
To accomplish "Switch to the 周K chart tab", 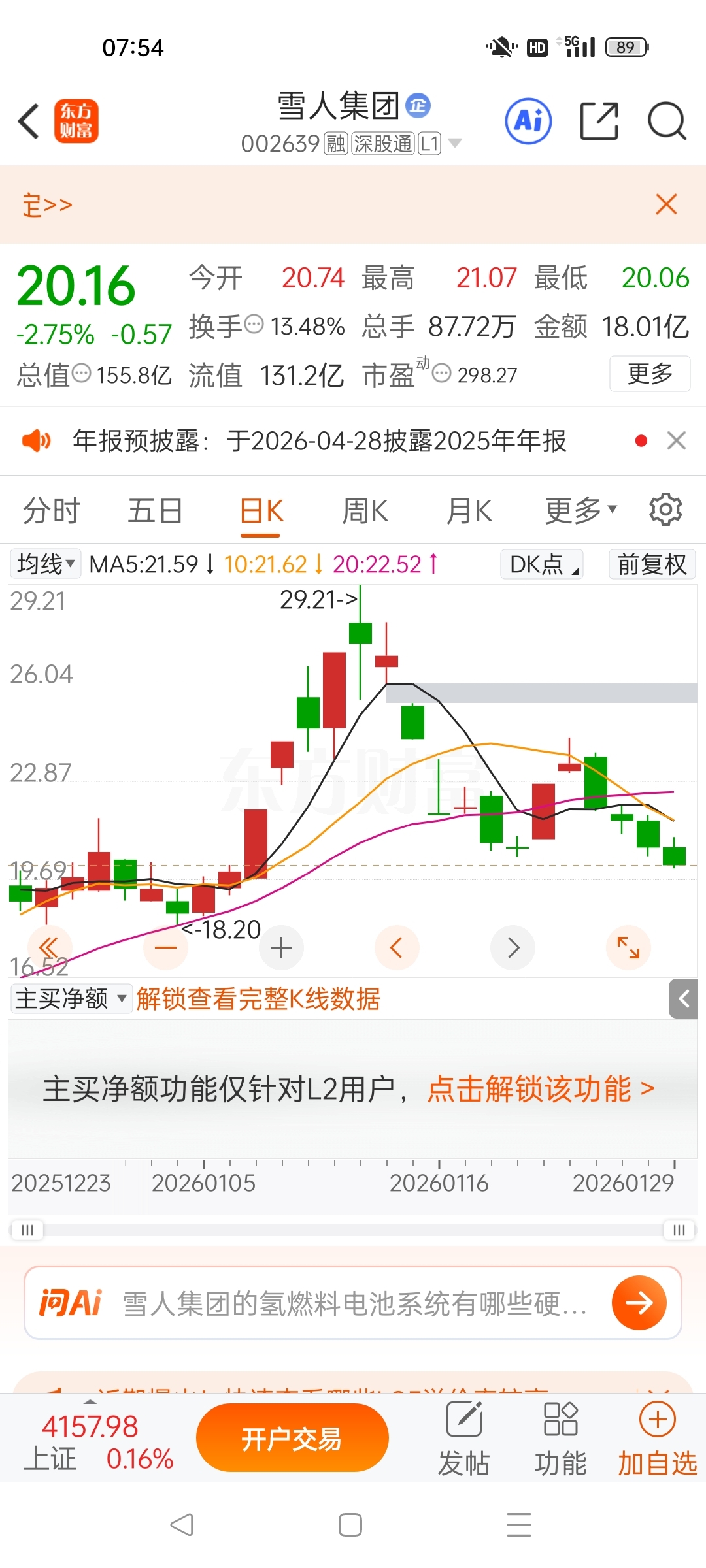I will click(x=365, y=511).
